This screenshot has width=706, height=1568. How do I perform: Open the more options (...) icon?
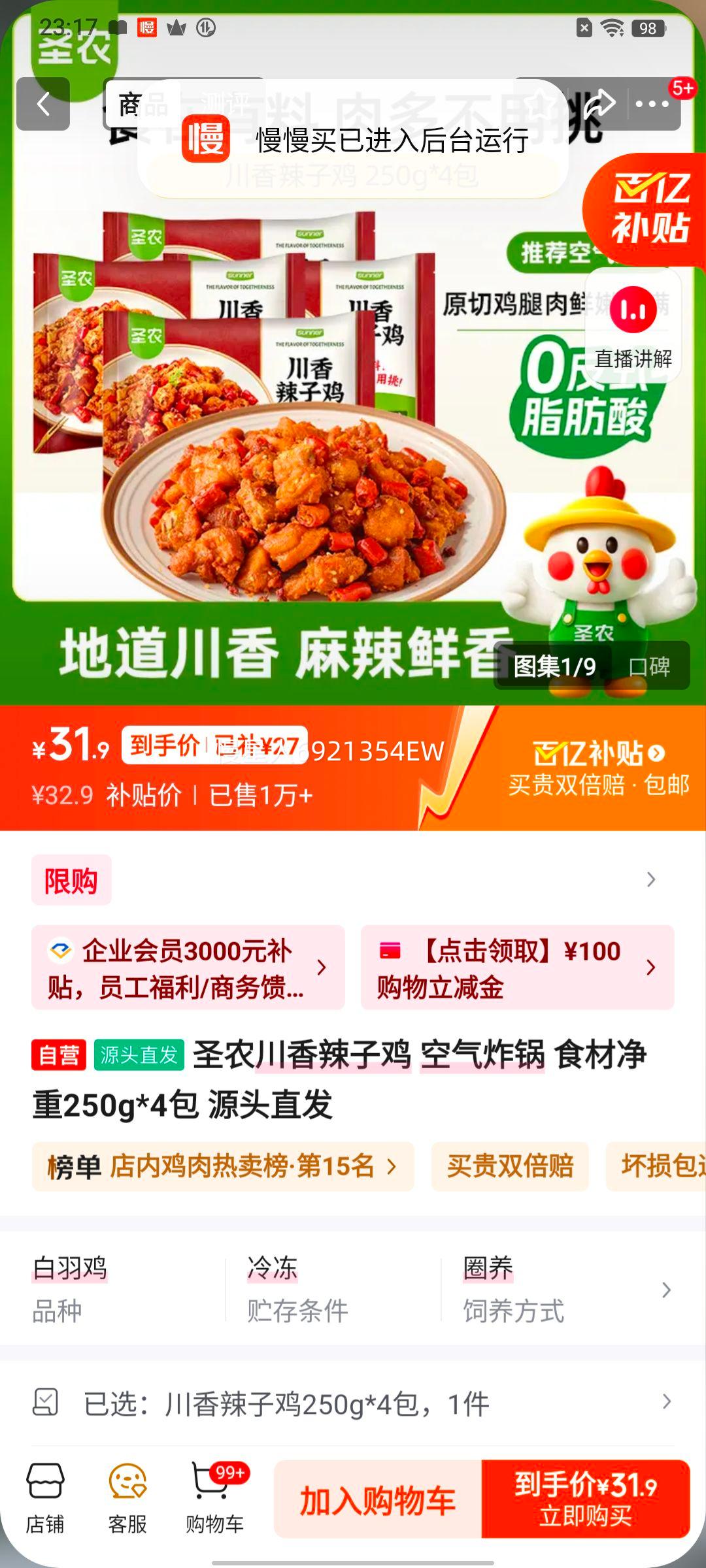pyautogui.click(x=652, y=103)
